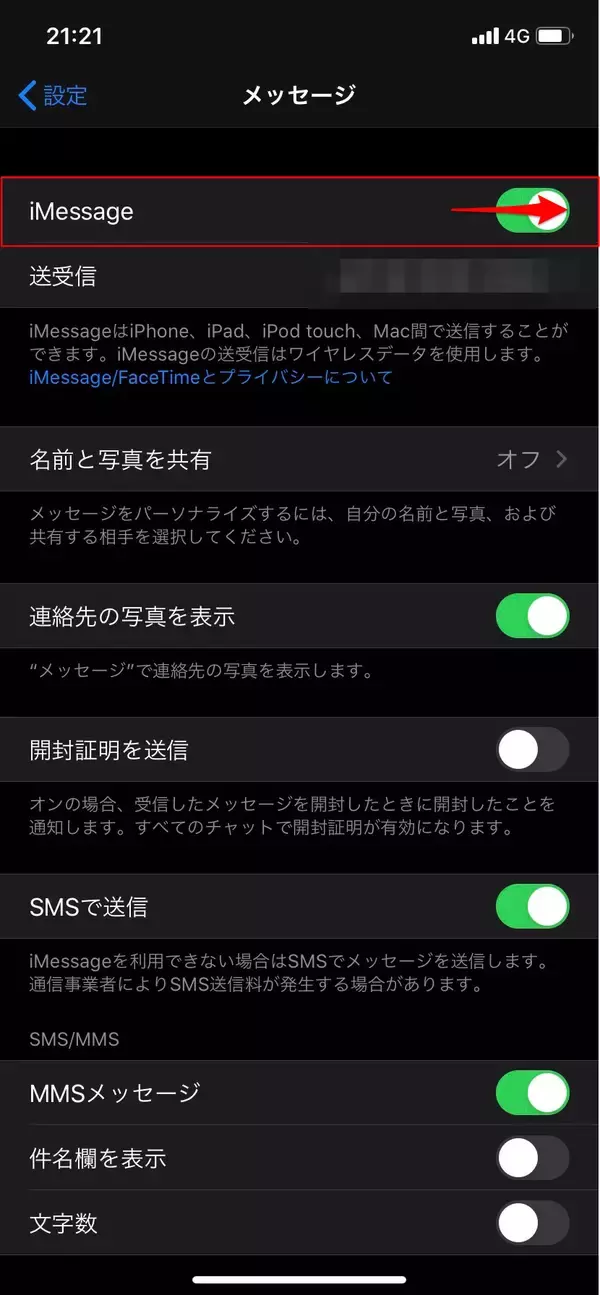This screenshot has height=1295, width=600.
Task: Disable MMSメッセージ
Action: 532,1093
